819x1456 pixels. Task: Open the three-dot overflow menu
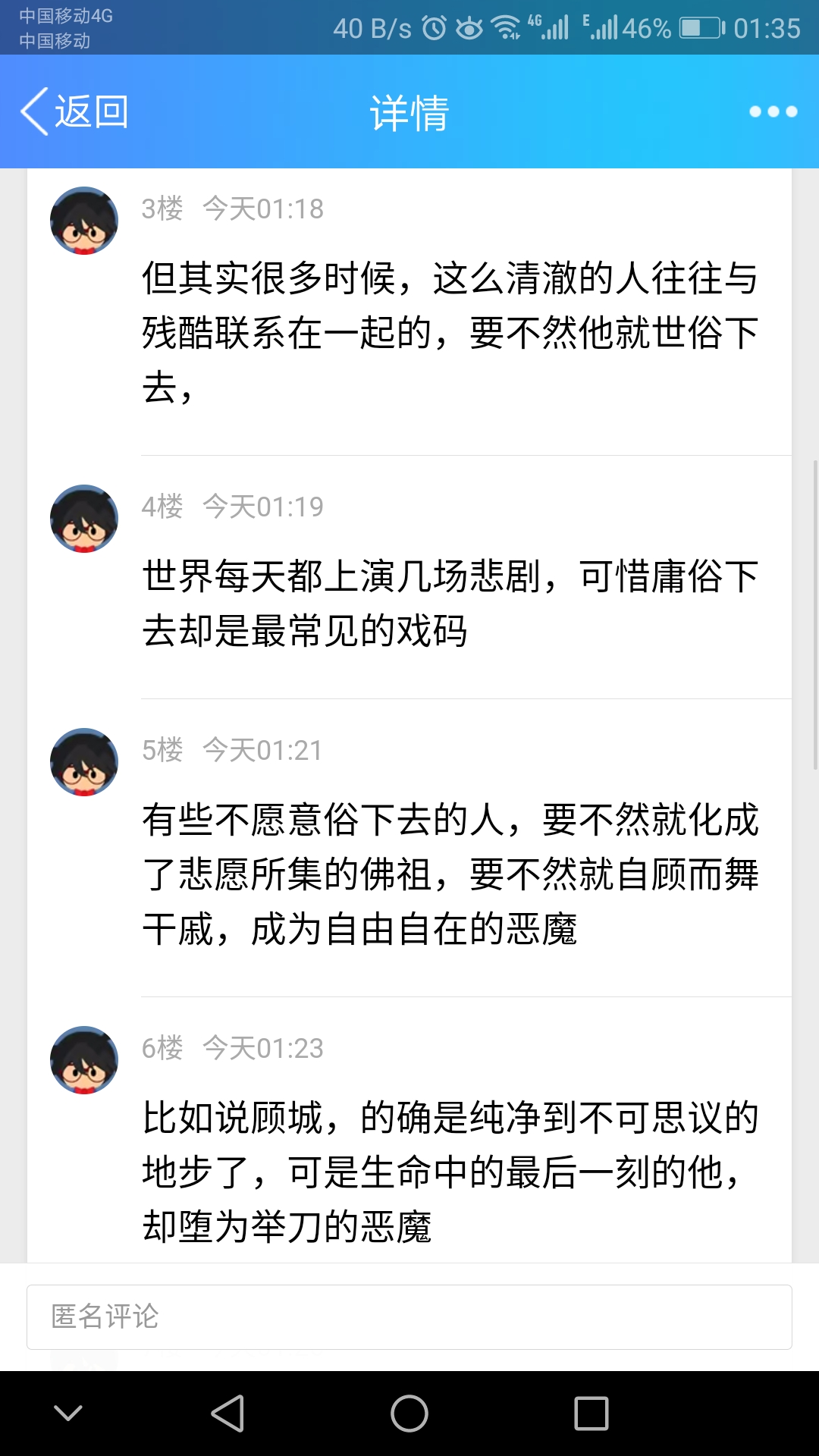coord(773,111)
